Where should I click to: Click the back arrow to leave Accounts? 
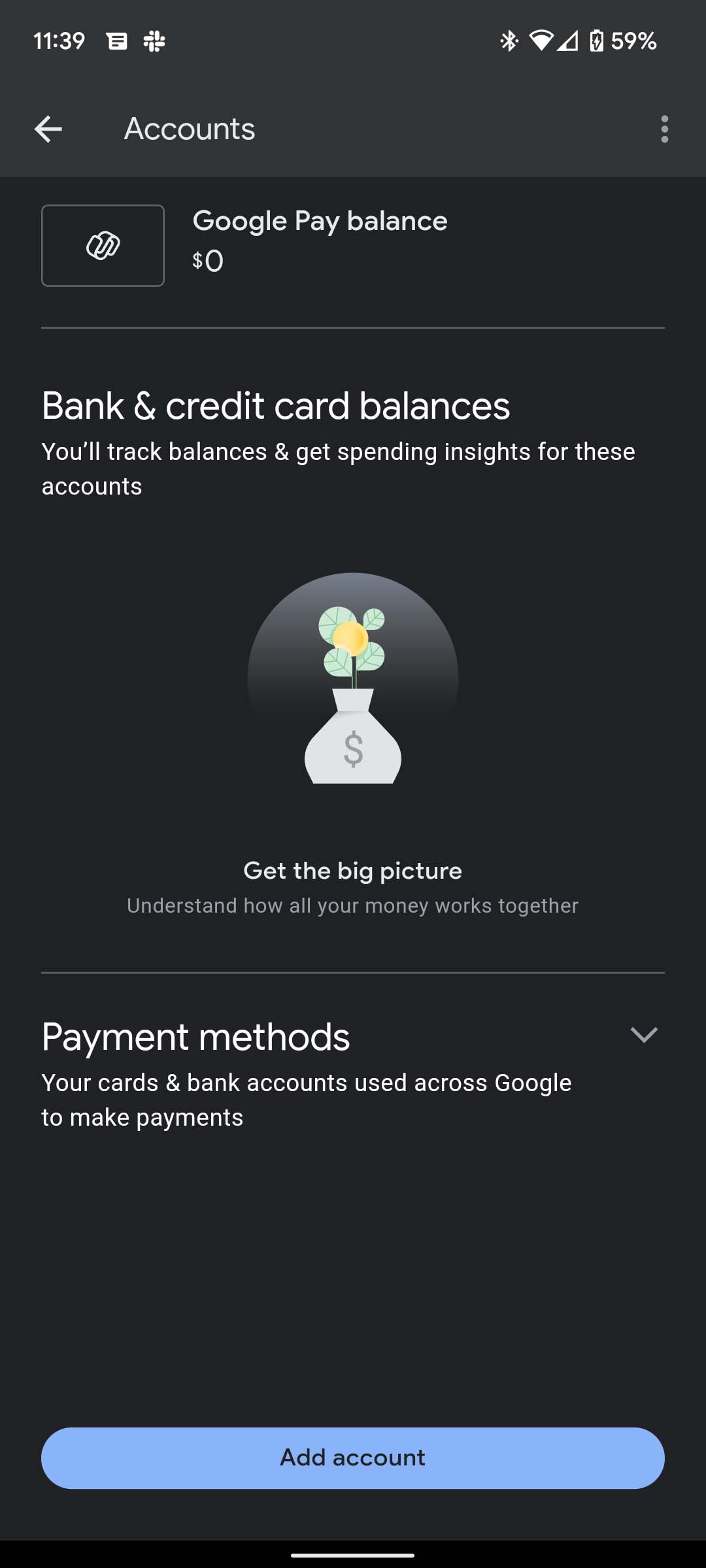click(x=48, y=128)
